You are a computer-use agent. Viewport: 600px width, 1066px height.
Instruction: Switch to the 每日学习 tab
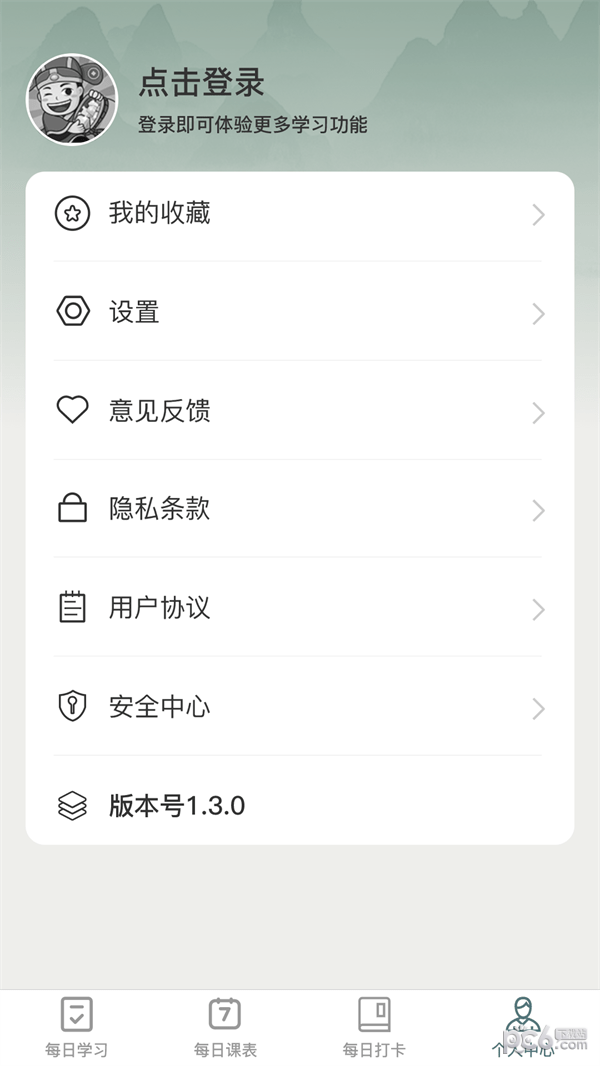76,1026
